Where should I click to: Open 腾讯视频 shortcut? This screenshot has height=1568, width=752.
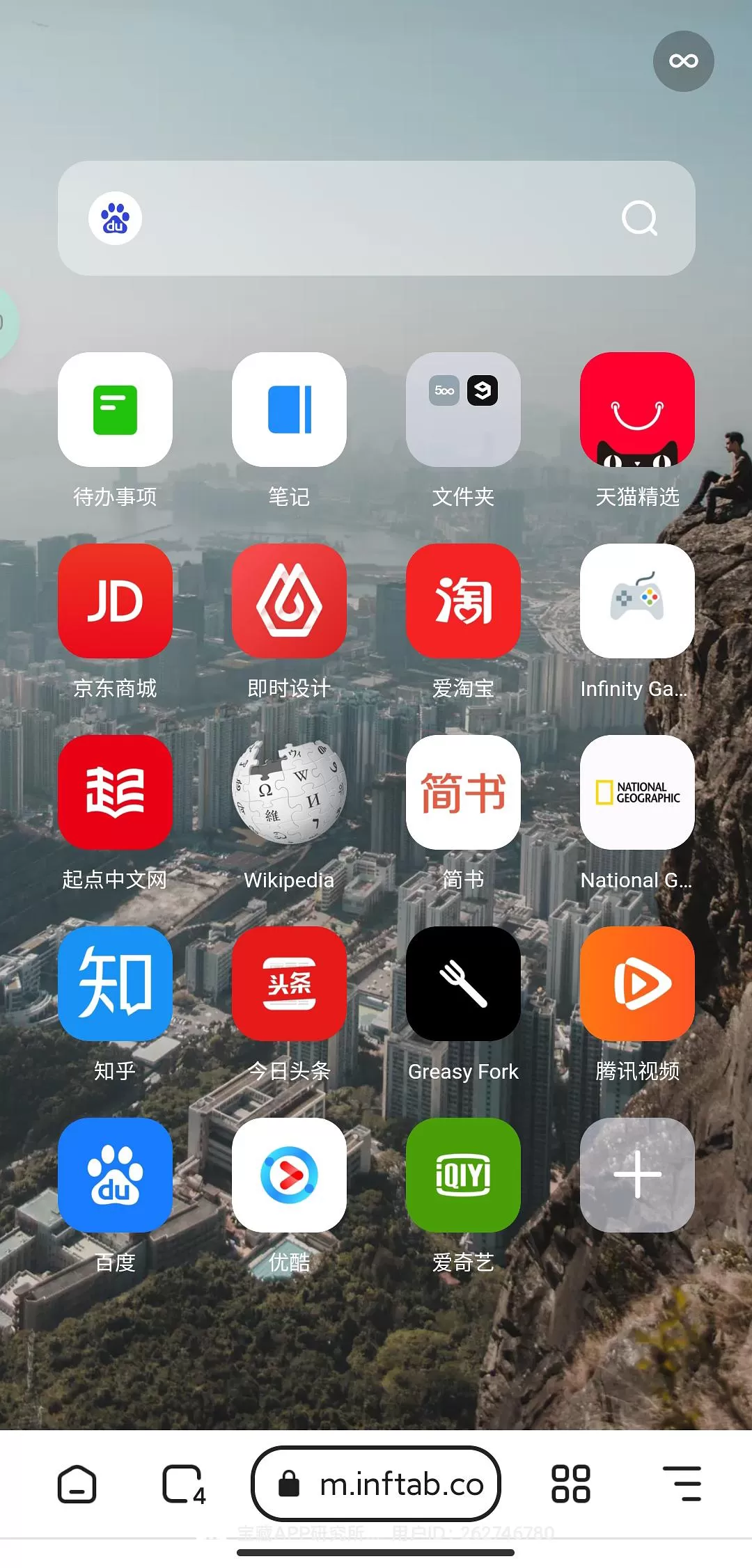(637, 984)
